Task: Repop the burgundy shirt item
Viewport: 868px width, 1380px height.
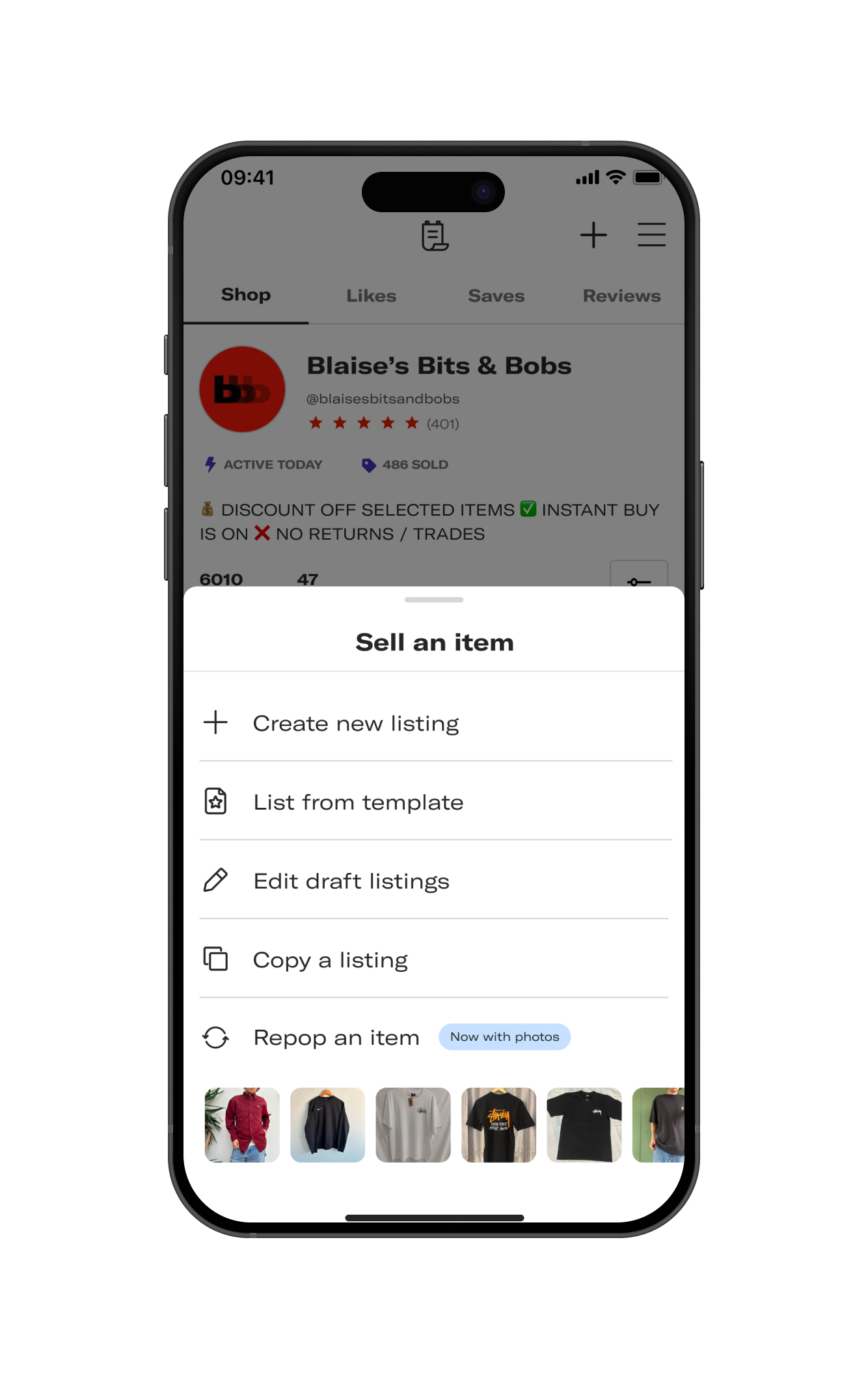Action: [242, 1125]
